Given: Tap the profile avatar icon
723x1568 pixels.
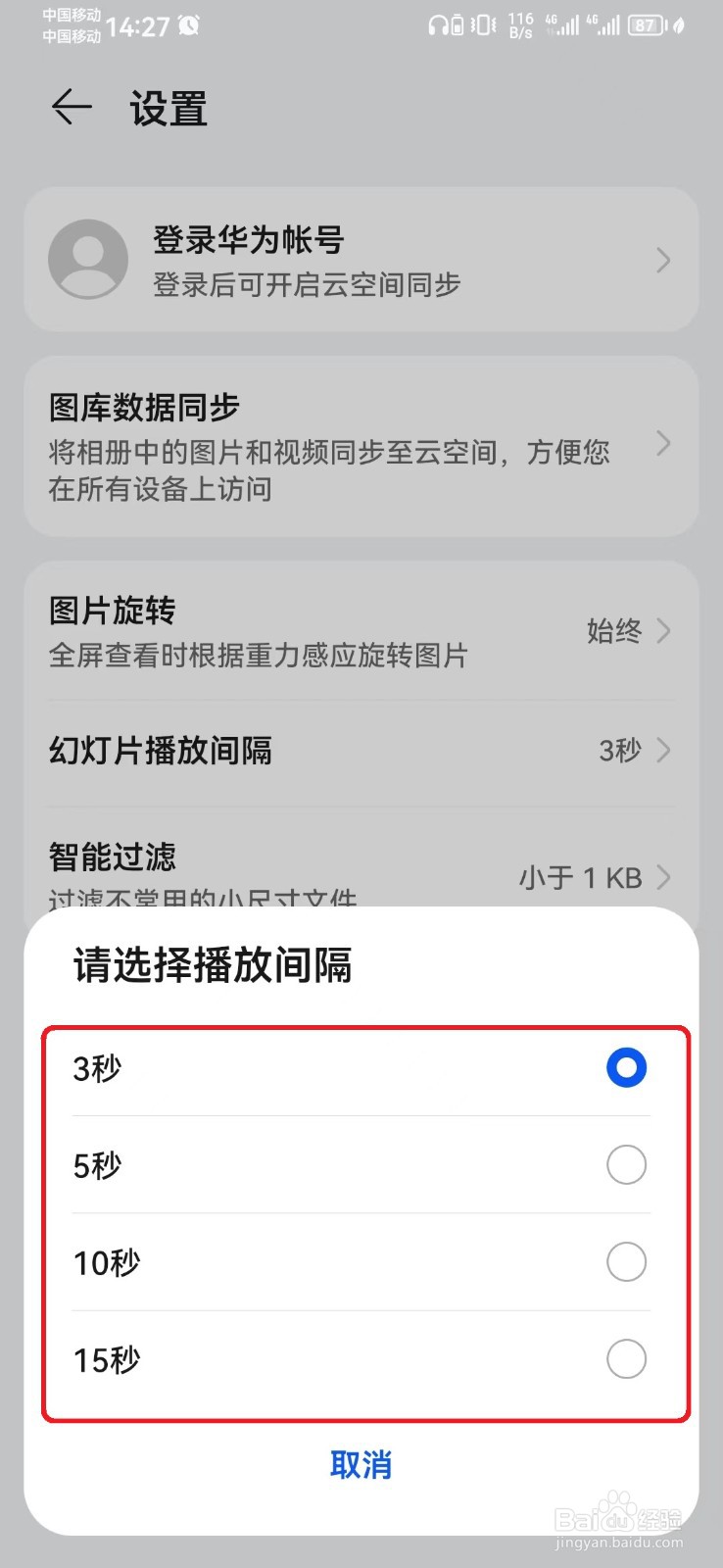Looking at the screenshot, I should pos(87,259).
